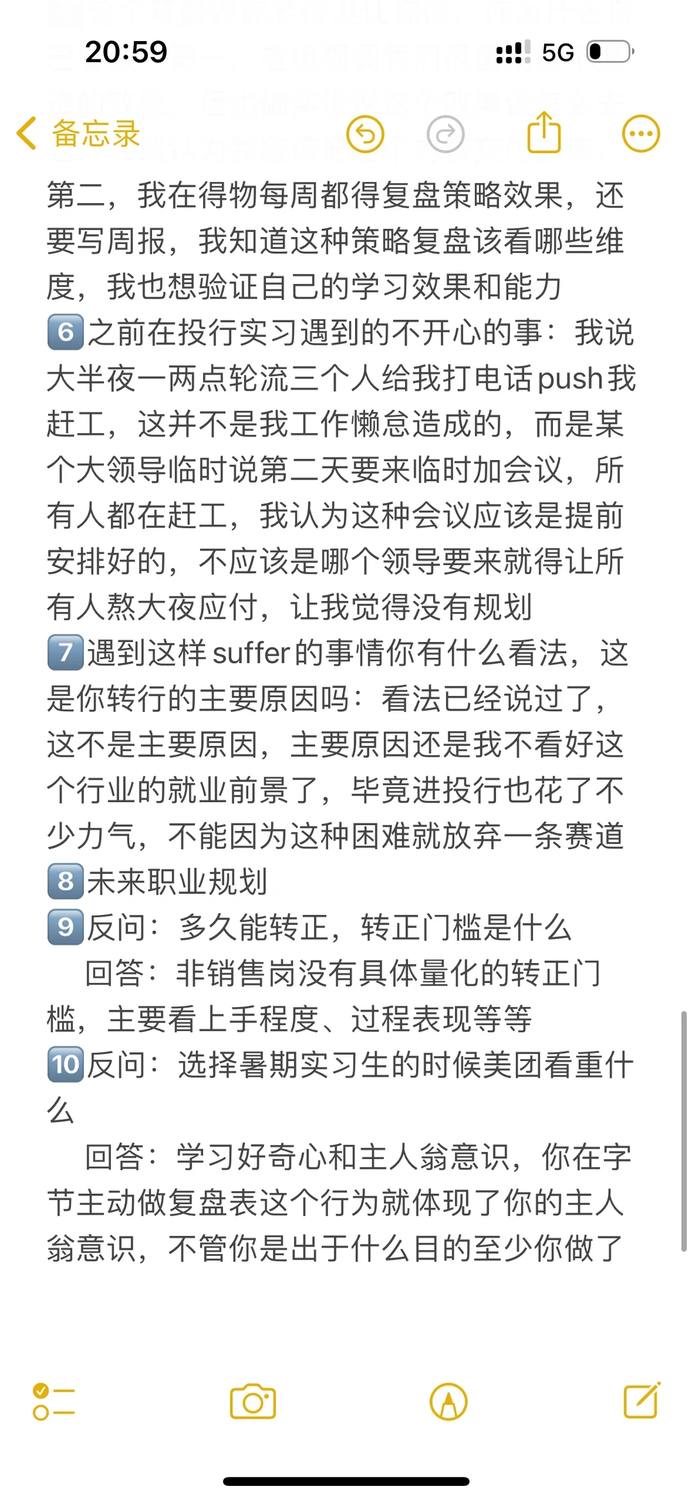Open the markup pen tool
The image size is (692, 1500).
449,1401
